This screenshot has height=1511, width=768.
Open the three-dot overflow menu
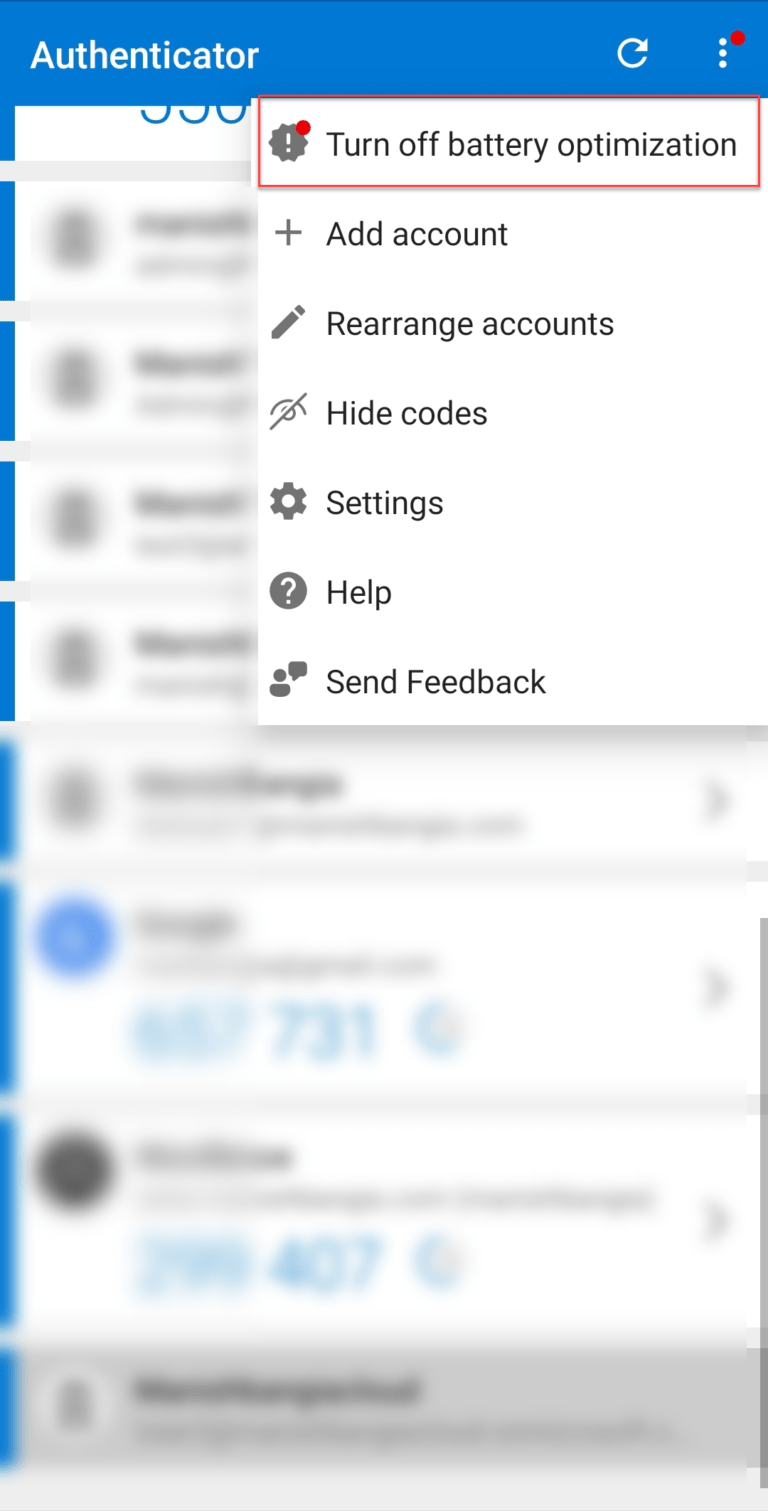click(723, 54)
